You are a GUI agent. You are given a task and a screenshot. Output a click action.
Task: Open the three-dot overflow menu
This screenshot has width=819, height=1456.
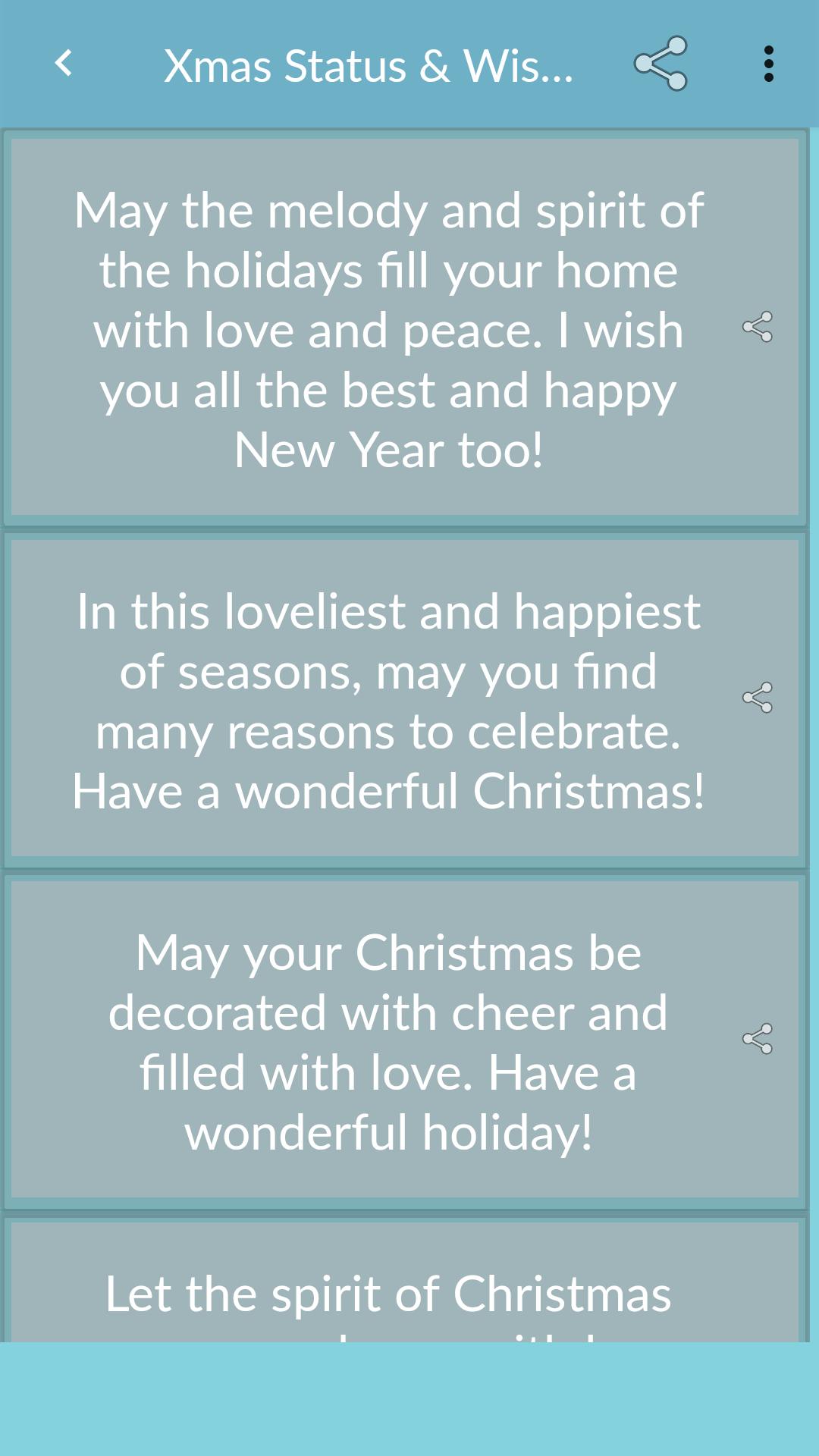click(768, 64)
